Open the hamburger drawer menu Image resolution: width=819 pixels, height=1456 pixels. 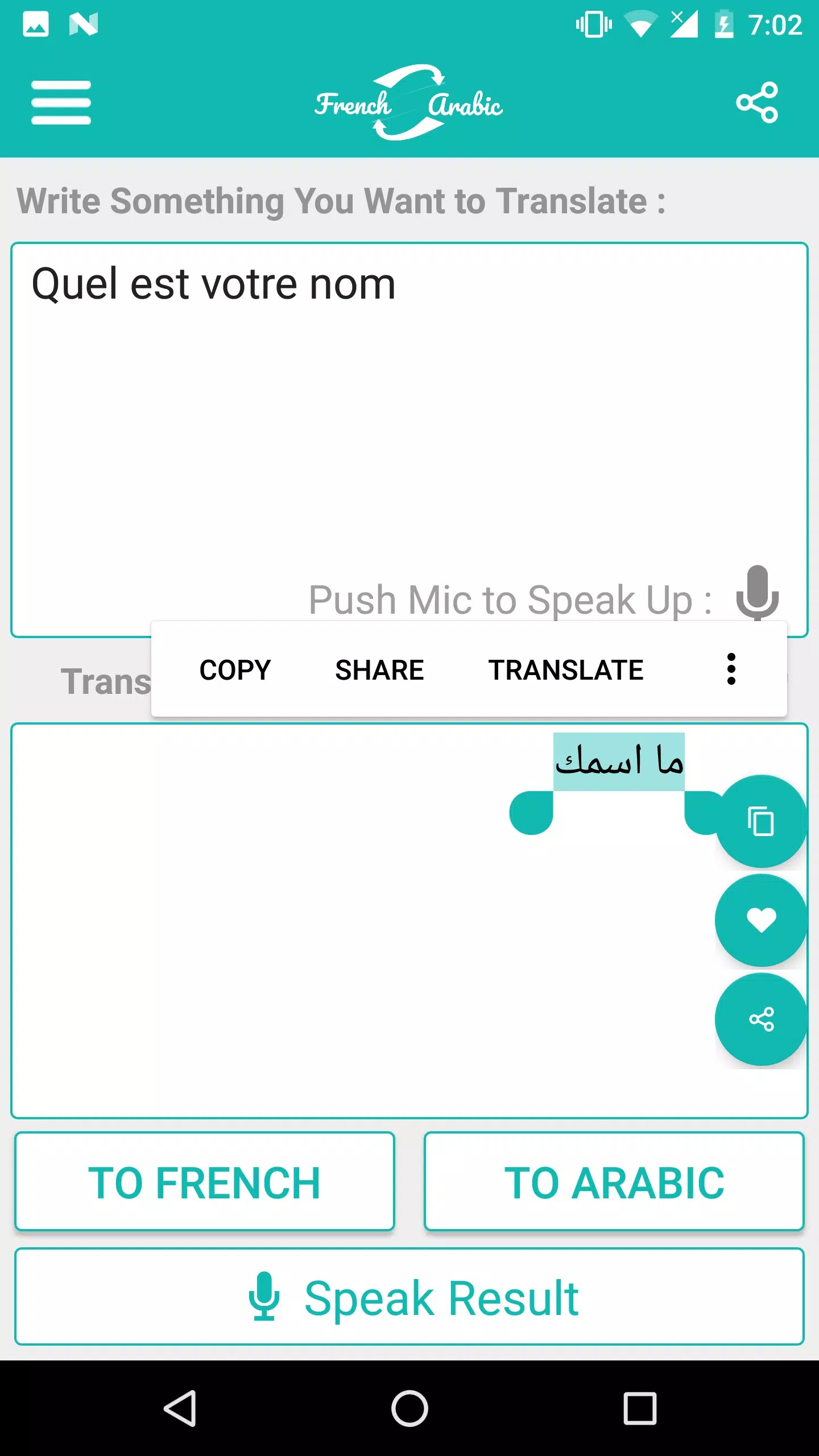point(61,102)
